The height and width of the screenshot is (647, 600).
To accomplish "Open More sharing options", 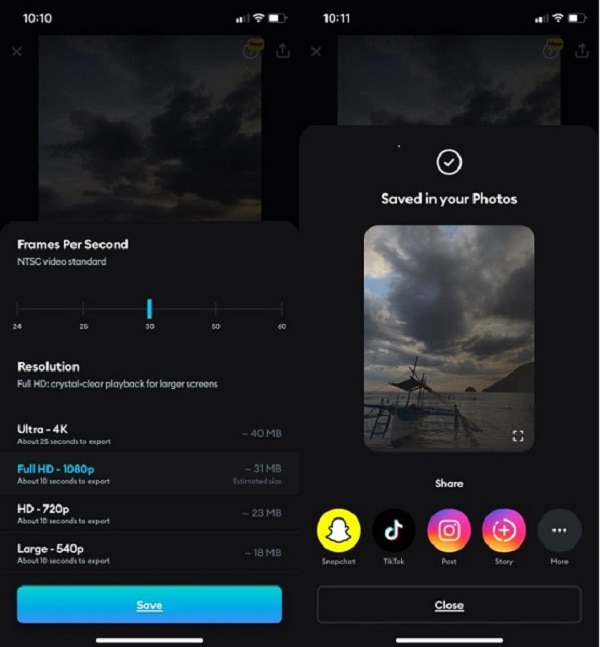I will (559, 530).
